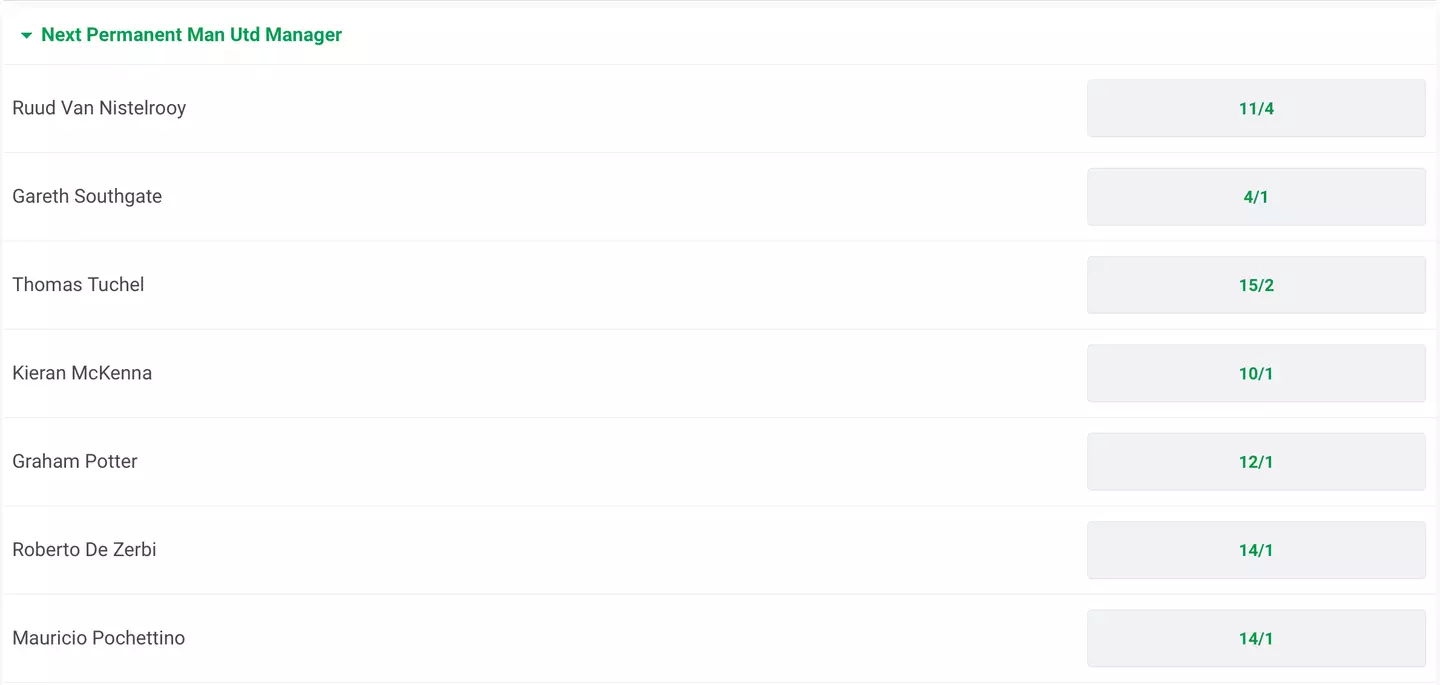
Task: Select 11/4 odds for Ruud Van Nistelrooy
Action: click(1256, 108)
